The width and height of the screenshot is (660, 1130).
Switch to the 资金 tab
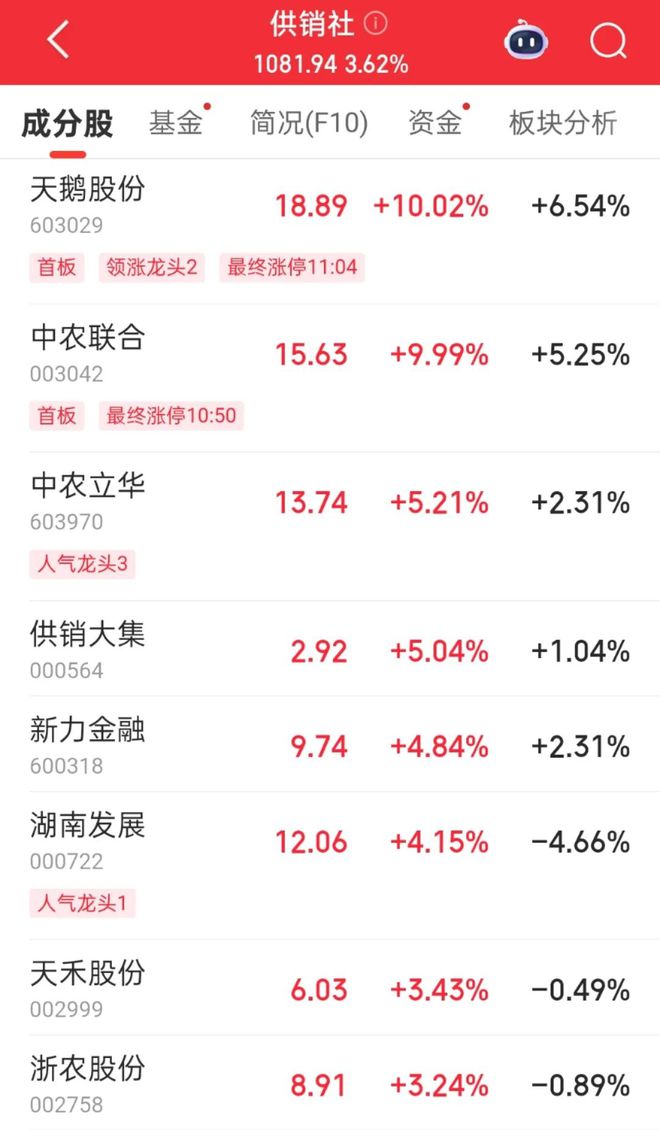tap(435, 123)
